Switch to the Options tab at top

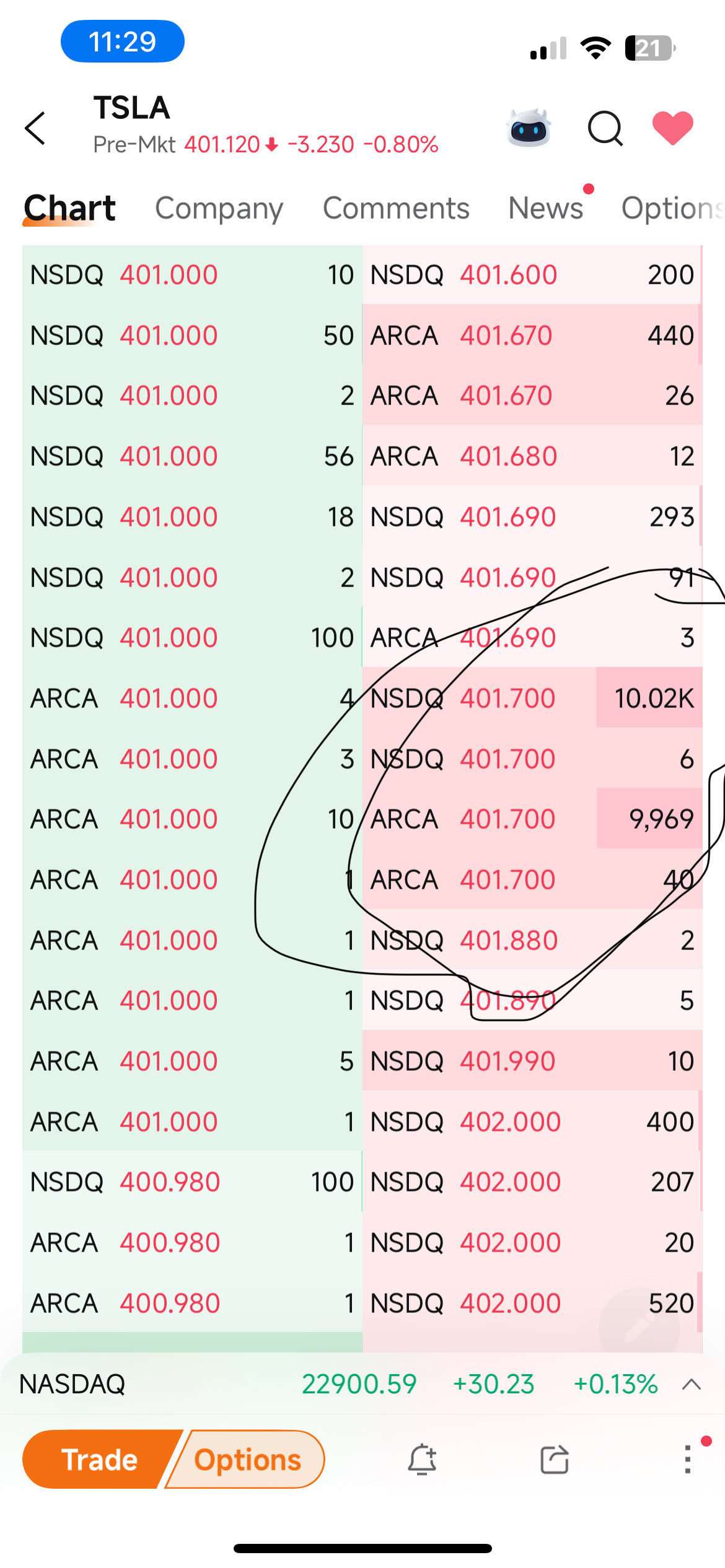click(x=670, y=208)
